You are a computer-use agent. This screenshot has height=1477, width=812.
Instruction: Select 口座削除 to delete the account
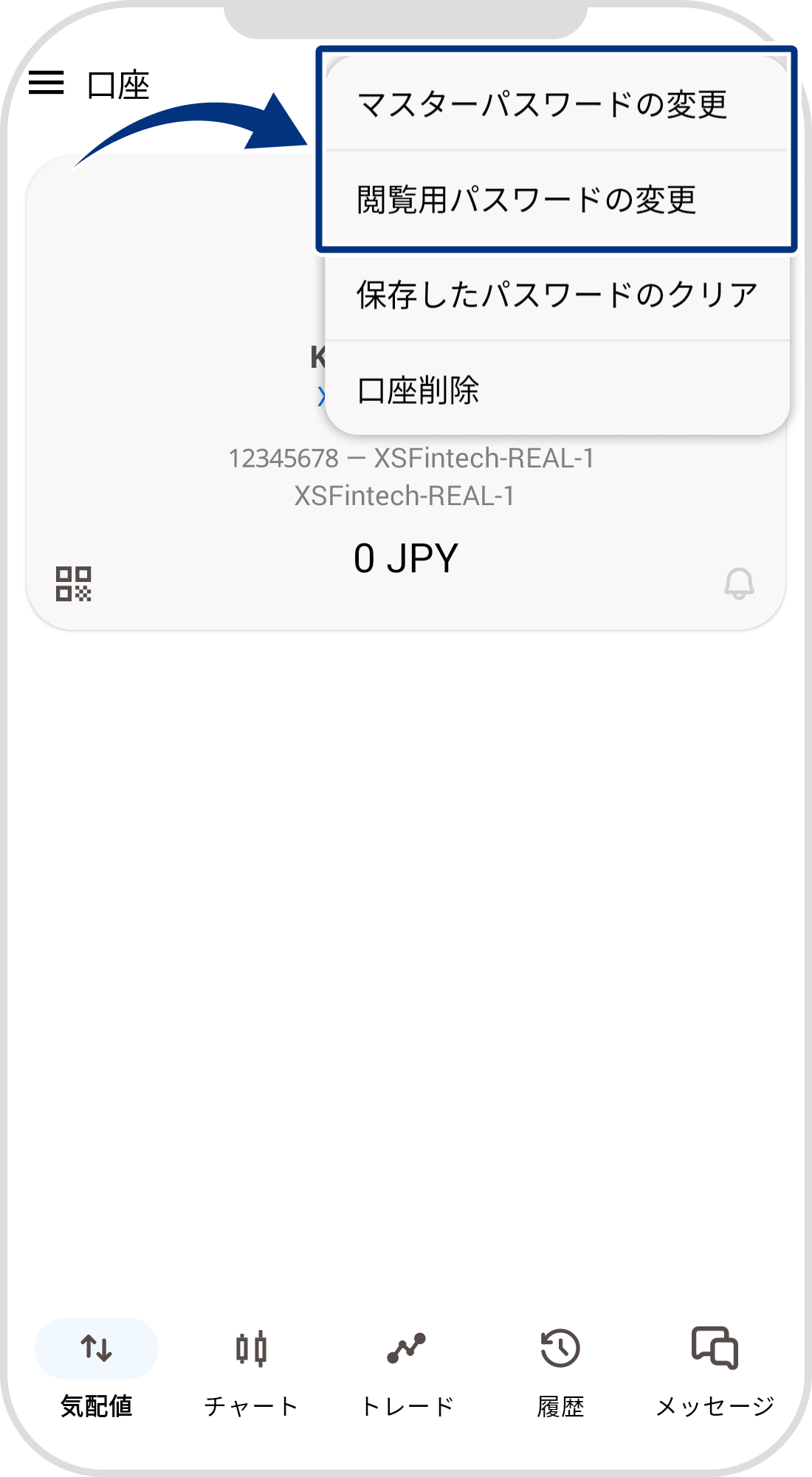[x=419, y=391]
